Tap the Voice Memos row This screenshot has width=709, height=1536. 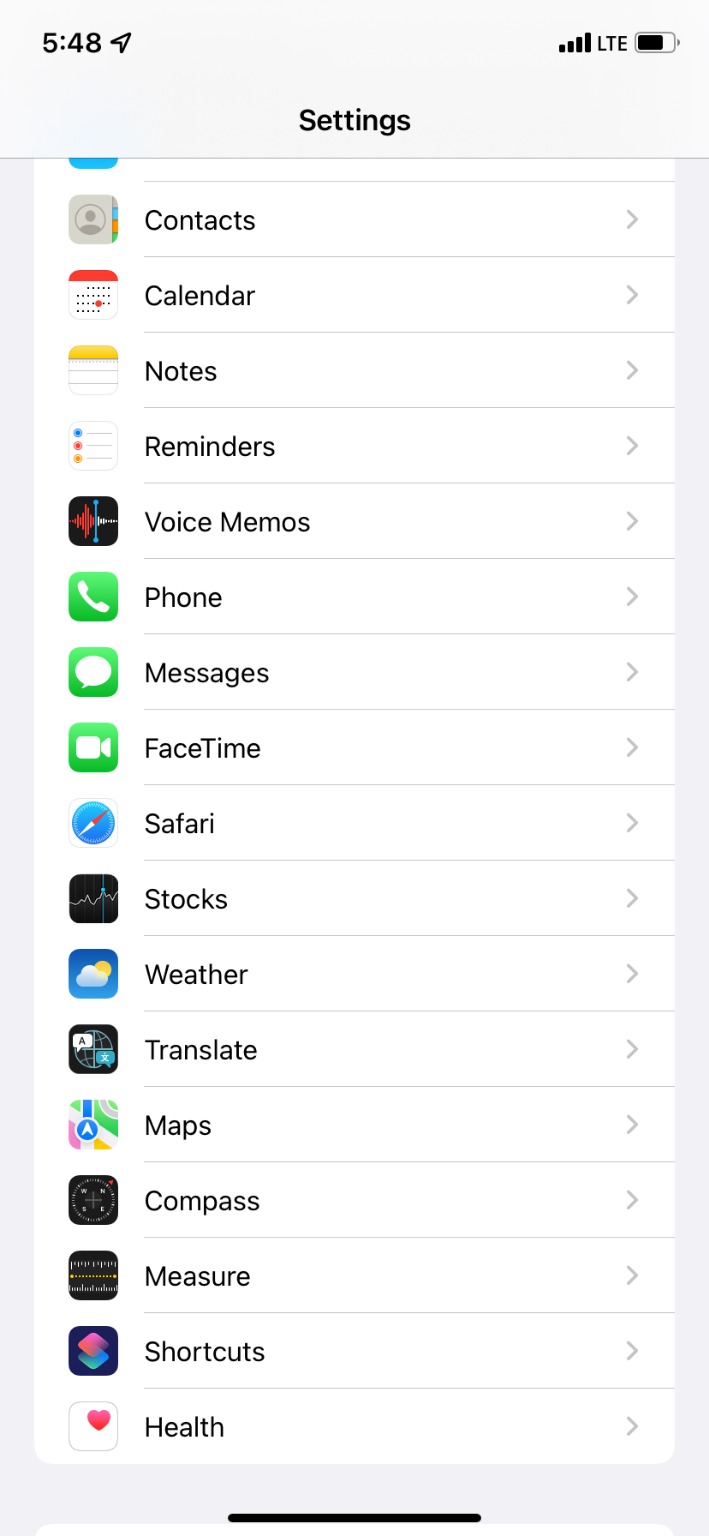[354, 522]
